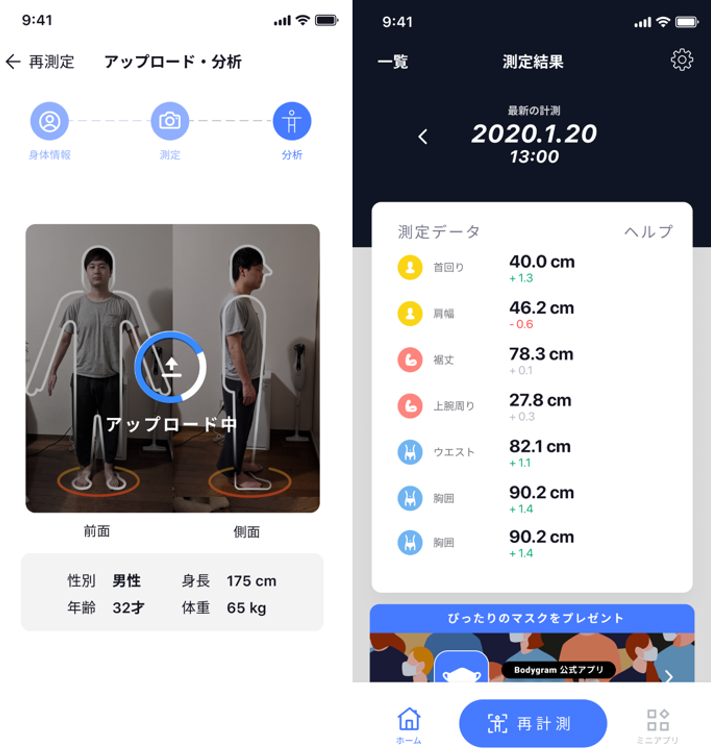Open the 一覧 list view
Screen dimensions: 711x756
pos(393,62)
